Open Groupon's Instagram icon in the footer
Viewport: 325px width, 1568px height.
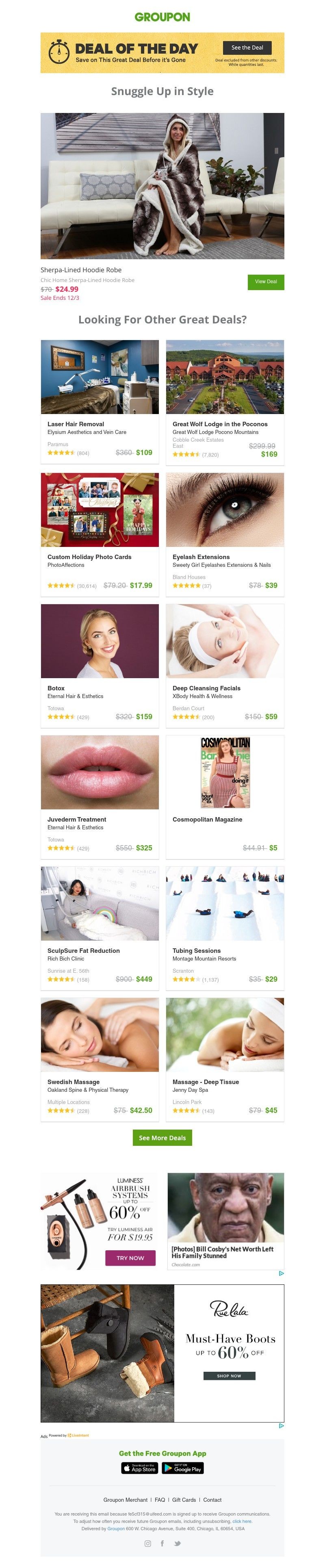(147, 1543)
